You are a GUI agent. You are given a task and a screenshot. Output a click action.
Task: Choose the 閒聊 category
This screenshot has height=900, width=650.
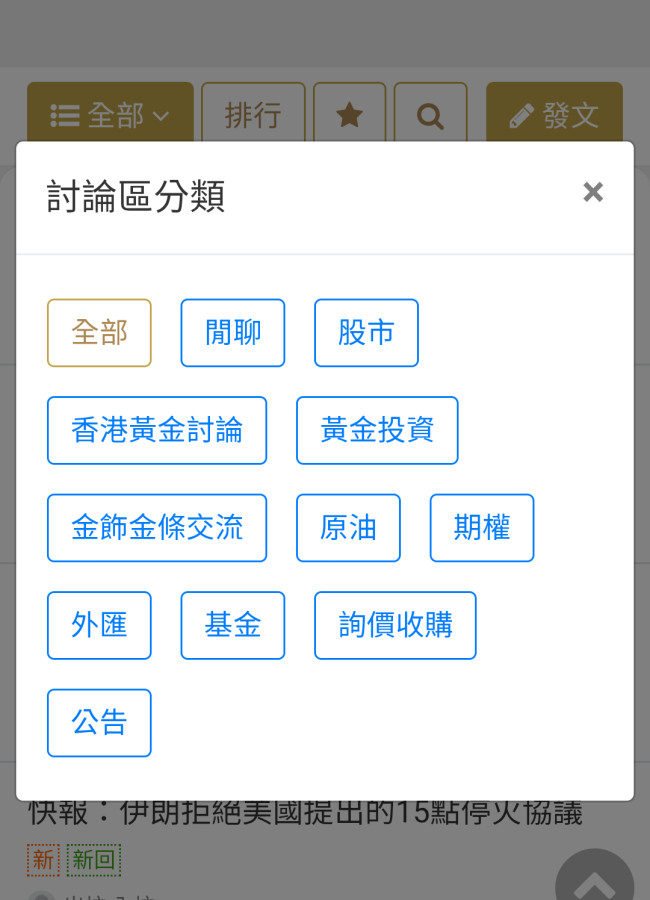pyautogui.click(x=233, y=333)
